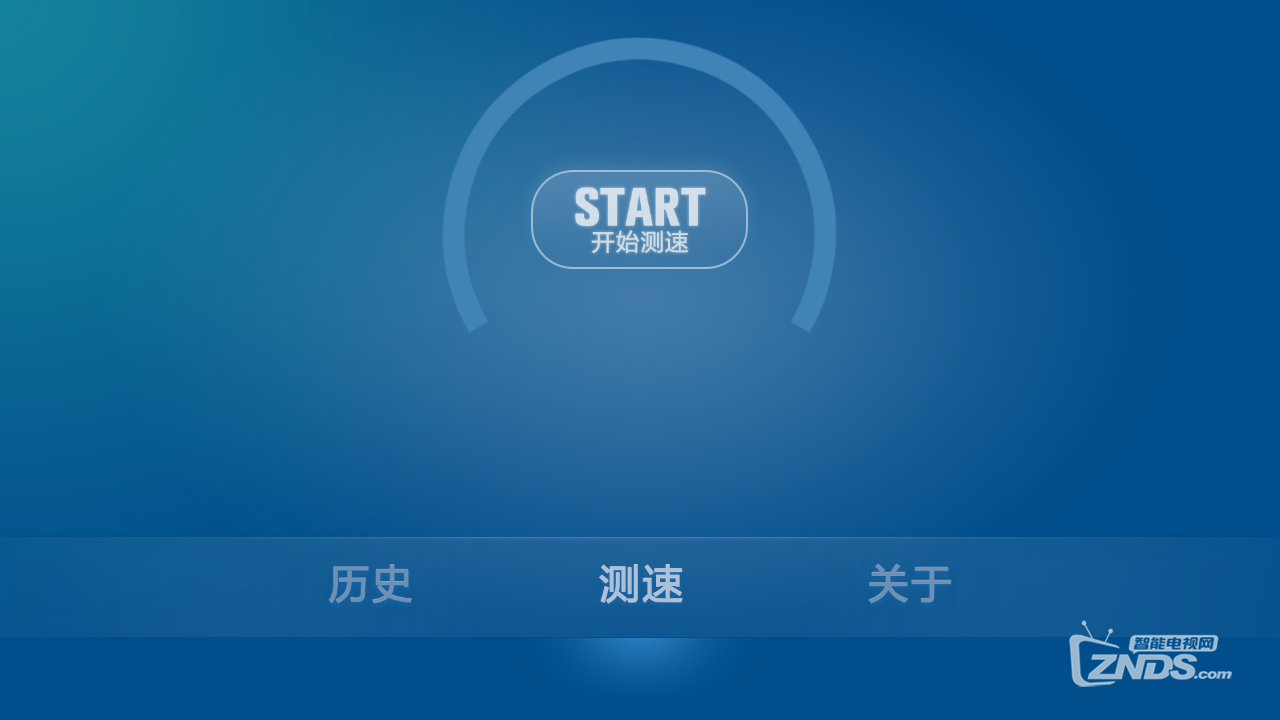Switch to the 历史 tab
Image resolution: width=1280 pixels, height=720 pixels.
click(370, 585)
